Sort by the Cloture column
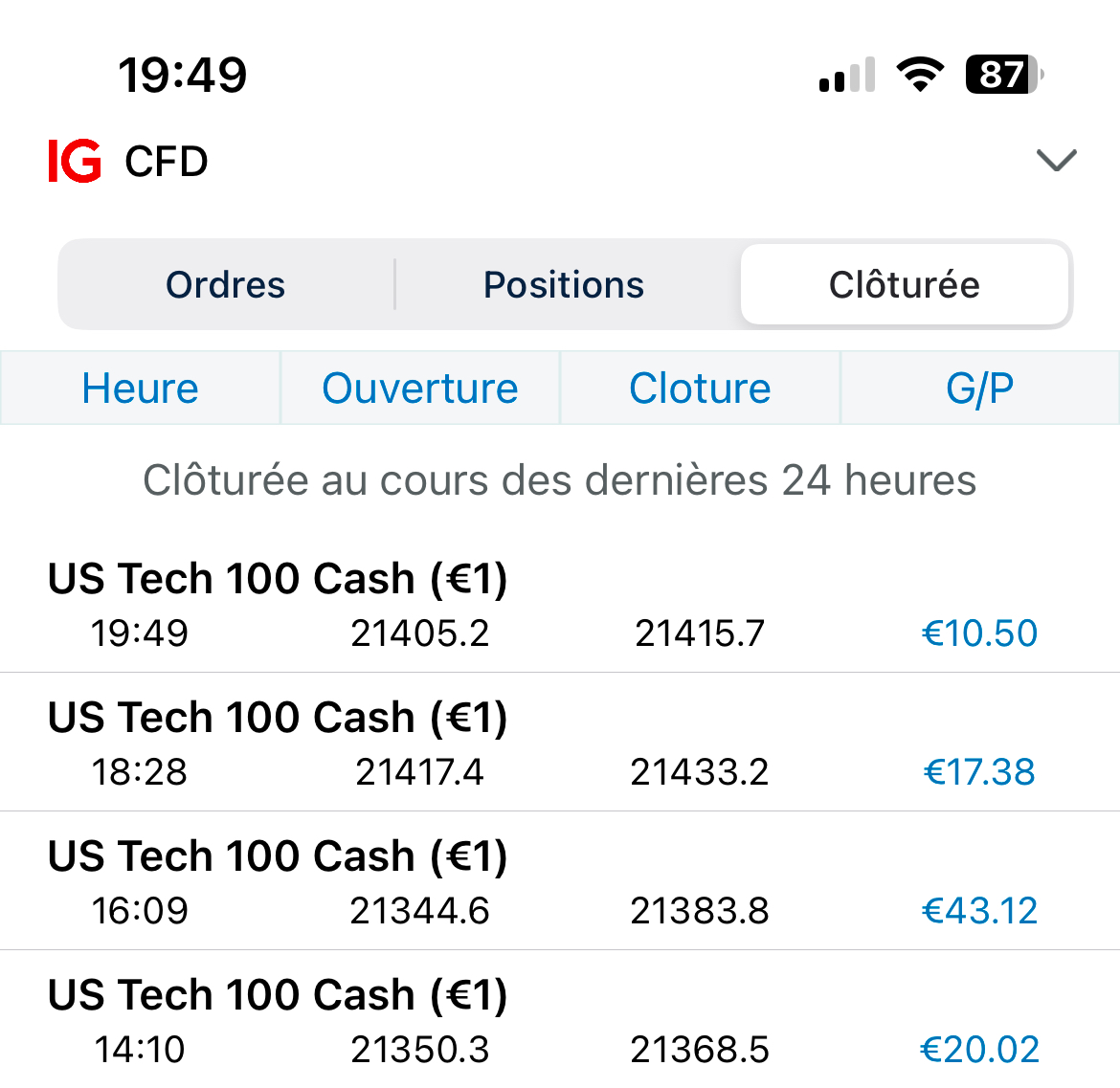This screenshot has width=1120, height=1088. click(700, 389)
